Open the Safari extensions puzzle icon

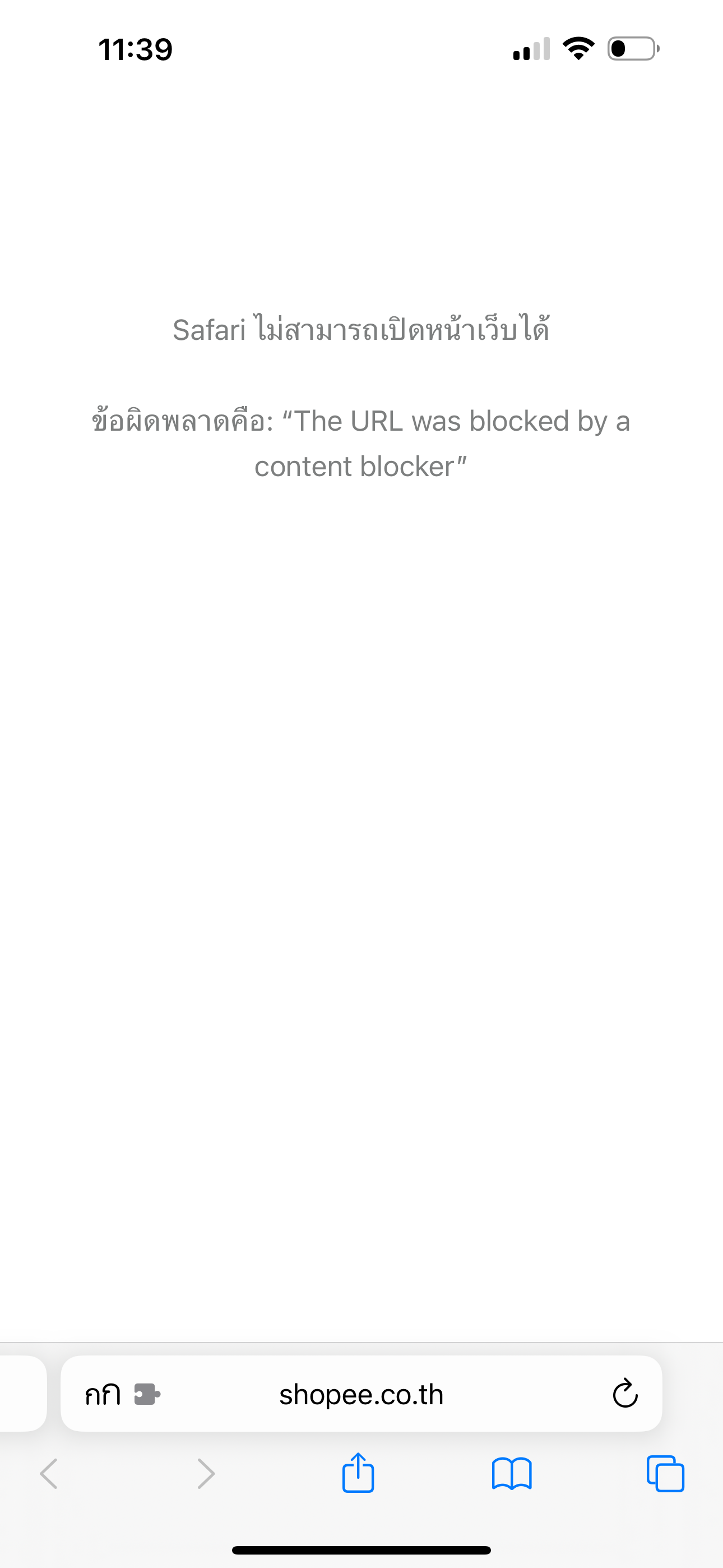pos(147,1395)
